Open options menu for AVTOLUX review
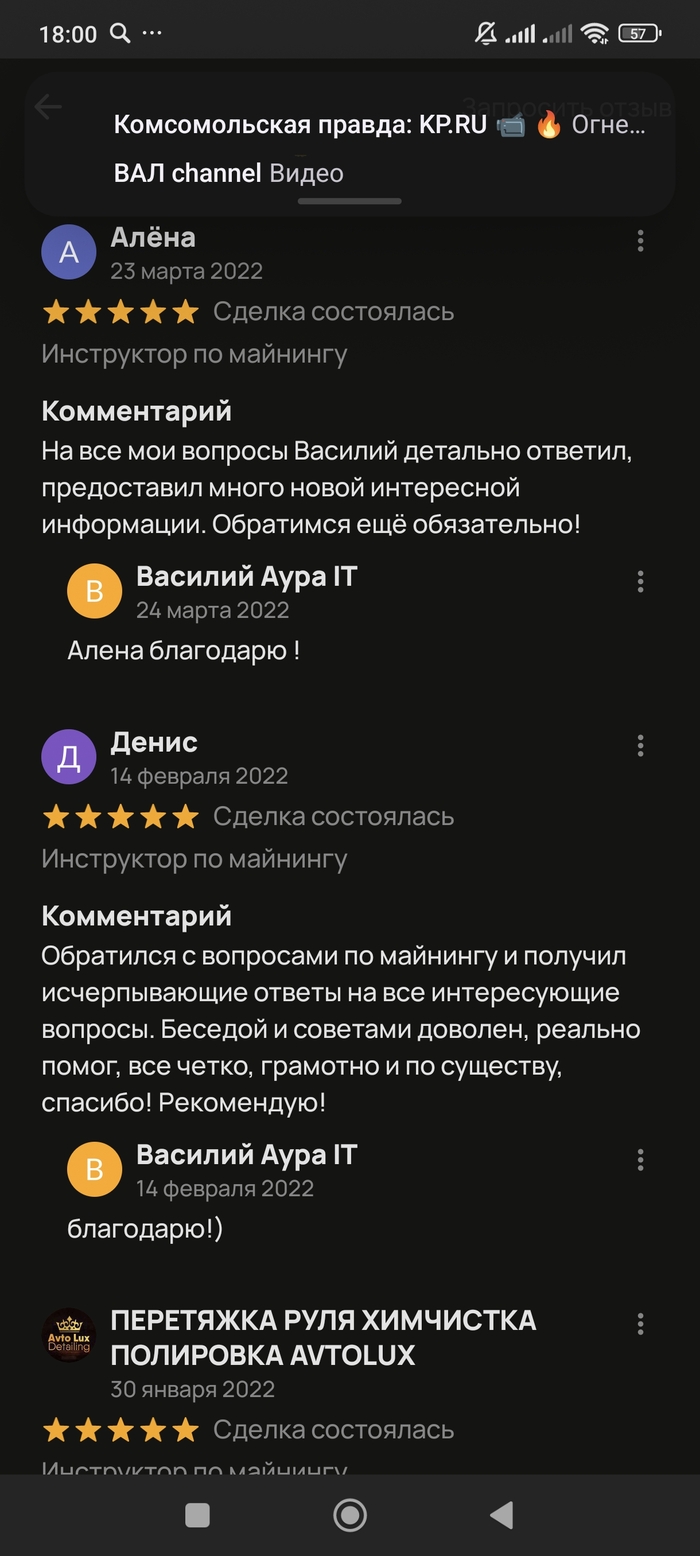Screen dimensions: 700x1556 tap(640, 1324)
